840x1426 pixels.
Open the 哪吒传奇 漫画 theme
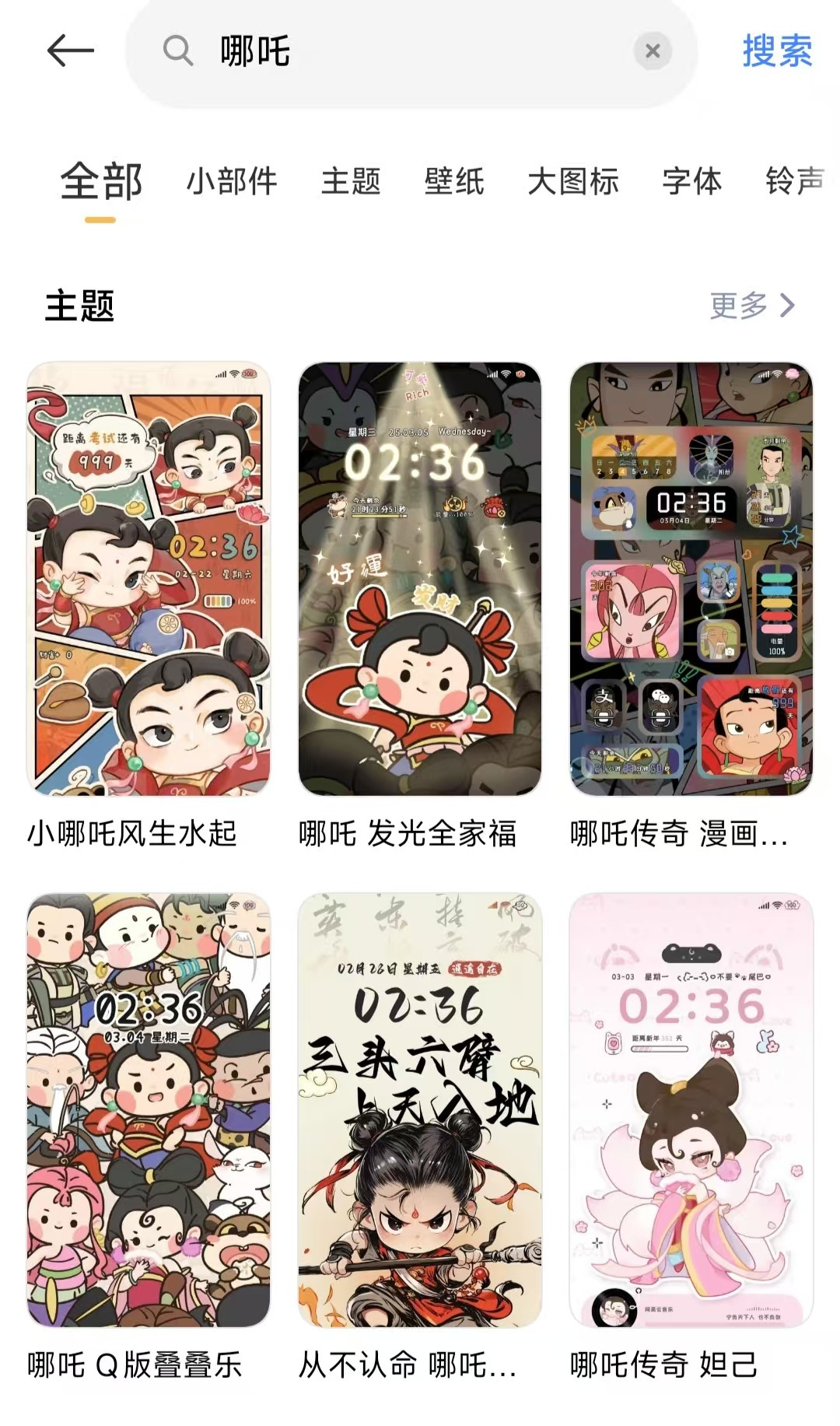tap(691, 579)
